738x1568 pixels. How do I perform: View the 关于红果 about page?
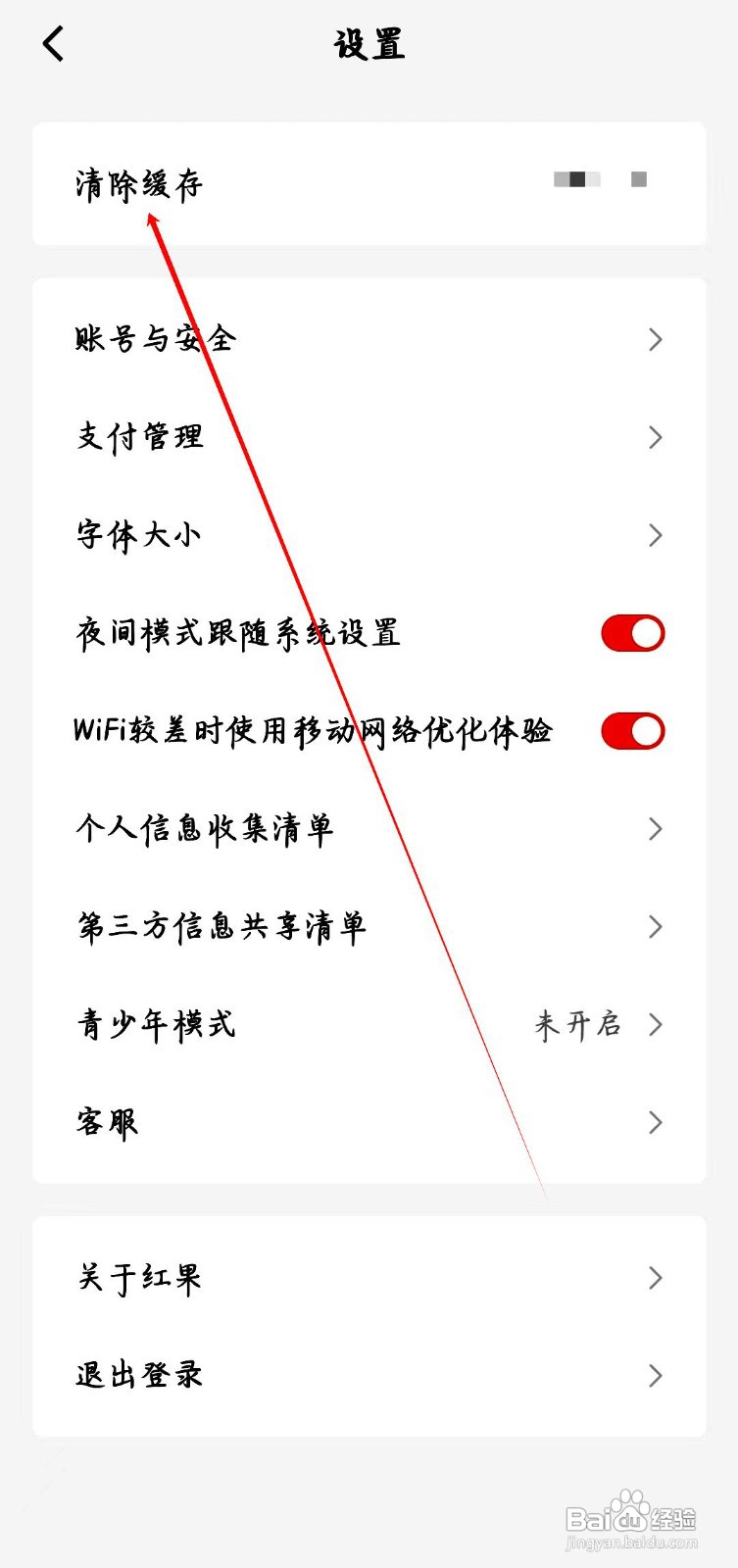click(x=138, y=1277)
